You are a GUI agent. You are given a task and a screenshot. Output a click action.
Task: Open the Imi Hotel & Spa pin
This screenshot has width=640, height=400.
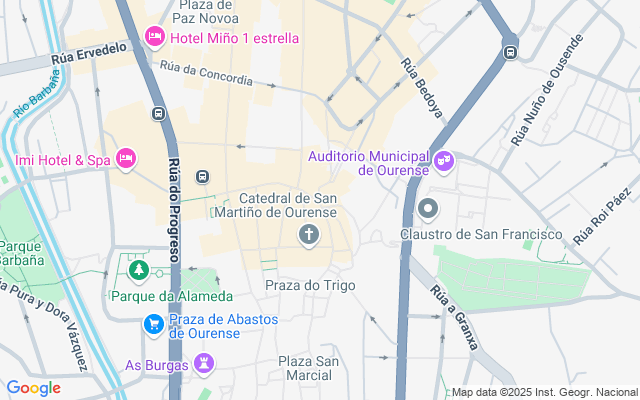(125, 159)
